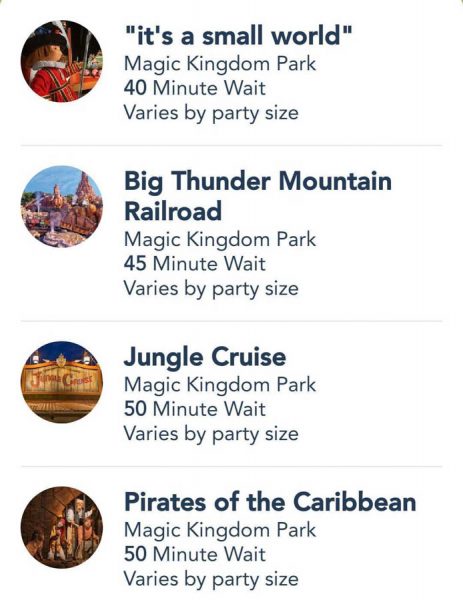Select Big Thunder Mountain Railroad entry
463x600 pixels.
pos(232,233)
